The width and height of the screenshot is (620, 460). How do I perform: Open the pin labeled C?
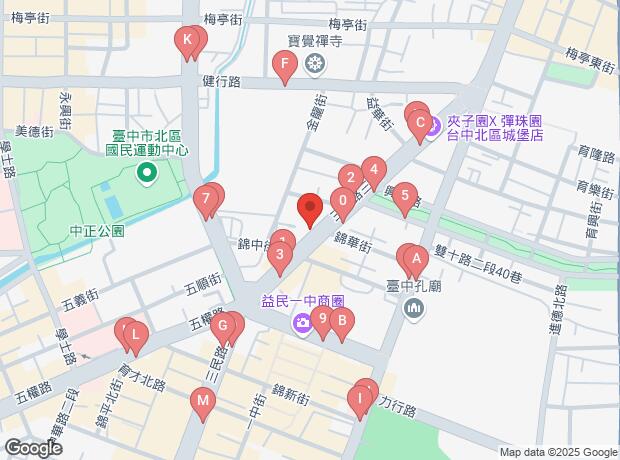pyautogui.click(x=421, y=125)
